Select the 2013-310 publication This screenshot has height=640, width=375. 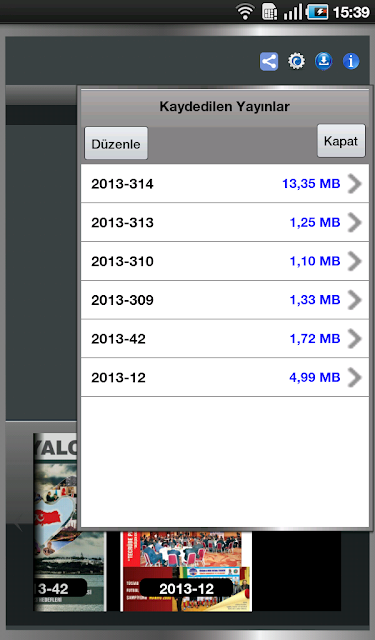point(225,261)
